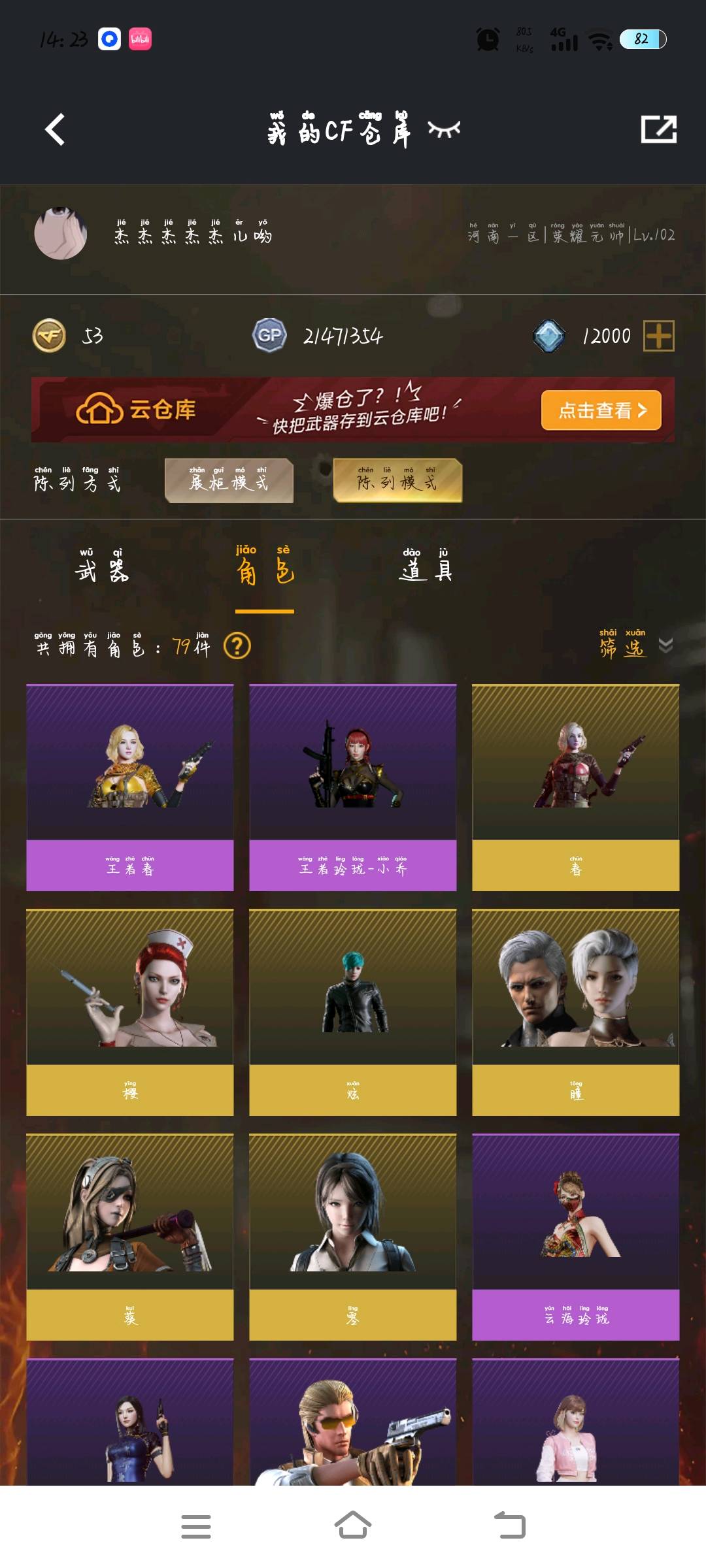Image resolution: width=706 pixels, height=1568 pixels.
Task: Open the 樱 nurse character card
Action: [129, 1012]
